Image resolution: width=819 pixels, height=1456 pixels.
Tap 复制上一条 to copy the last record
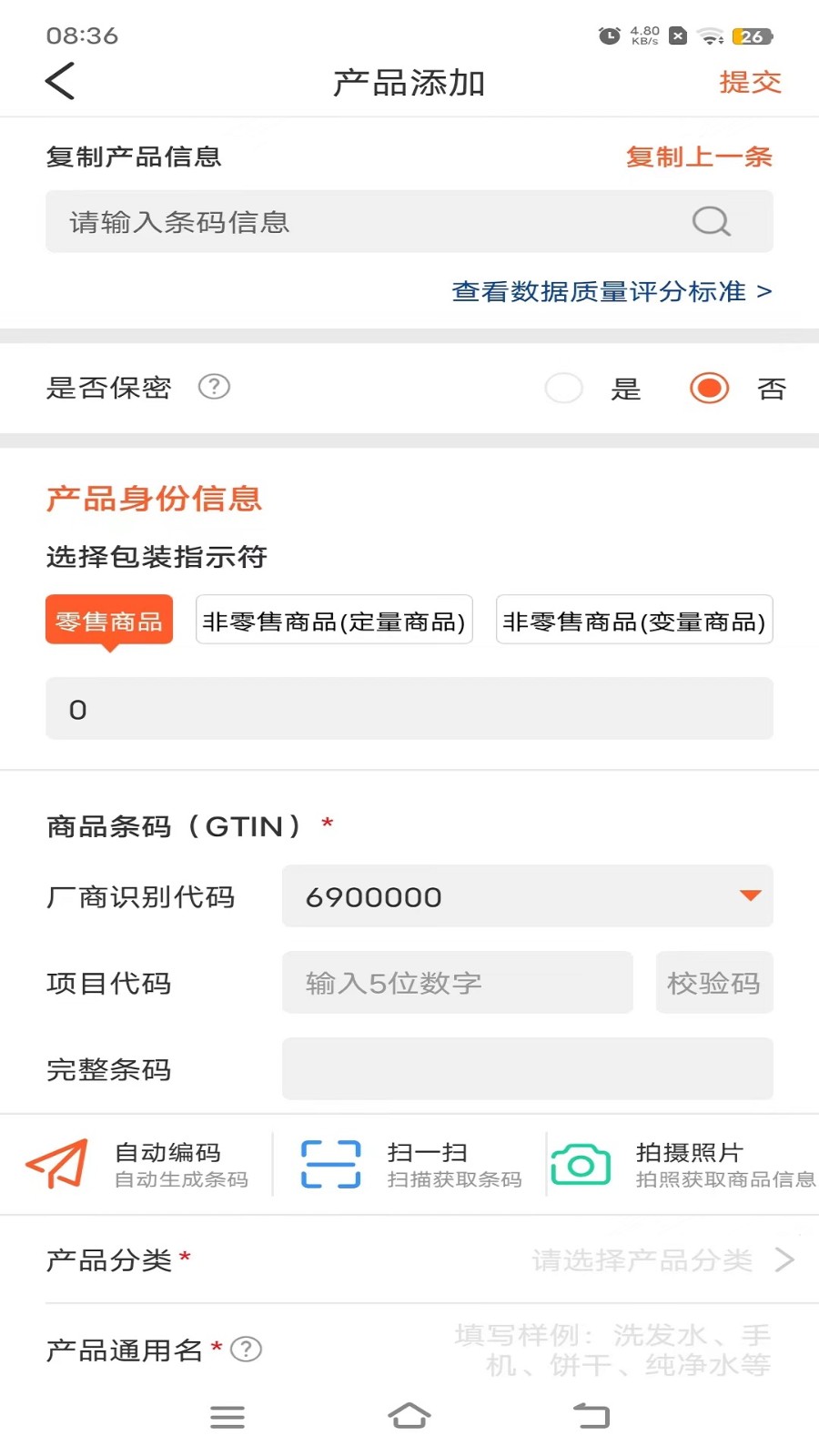[x=698, y=157]
